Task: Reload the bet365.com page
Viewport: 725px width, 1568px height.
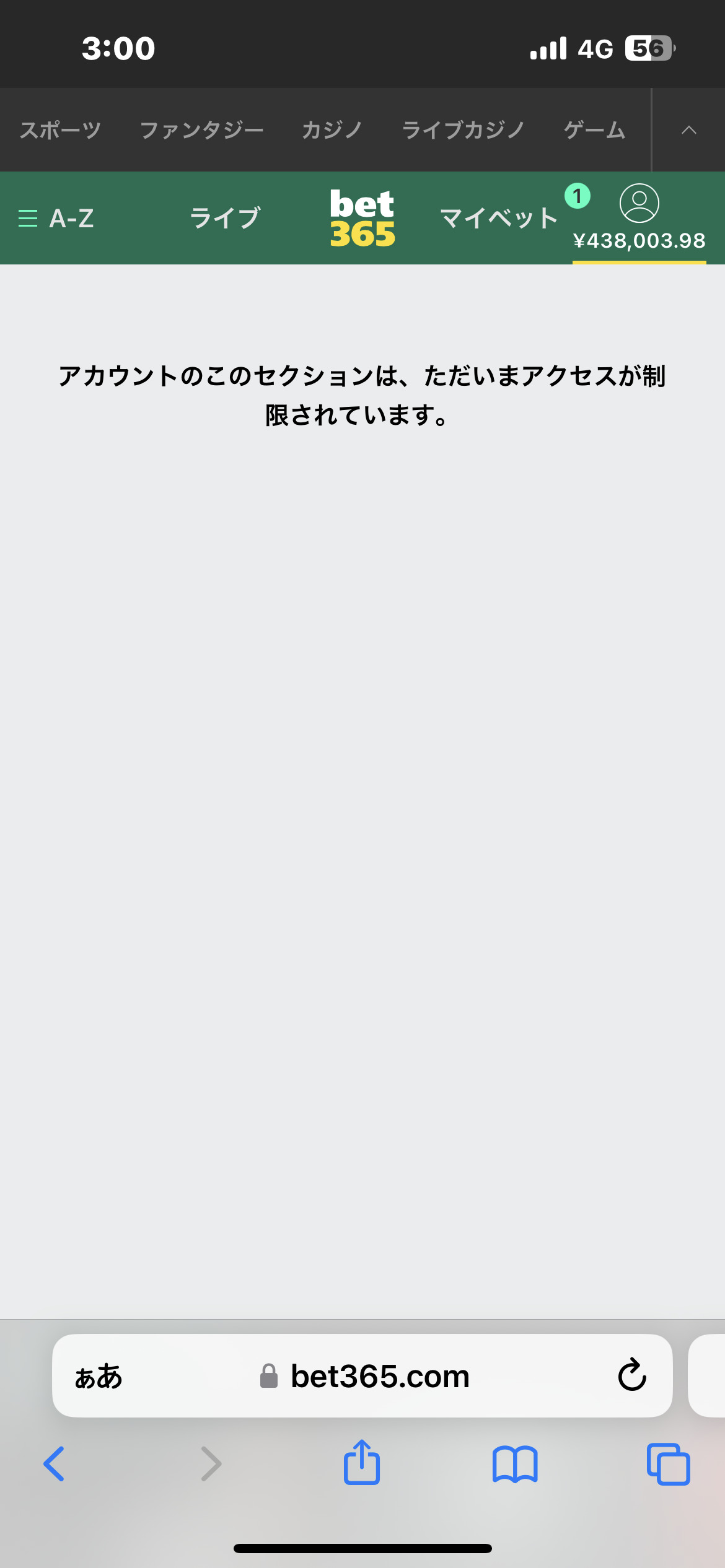Action: 632,1376
